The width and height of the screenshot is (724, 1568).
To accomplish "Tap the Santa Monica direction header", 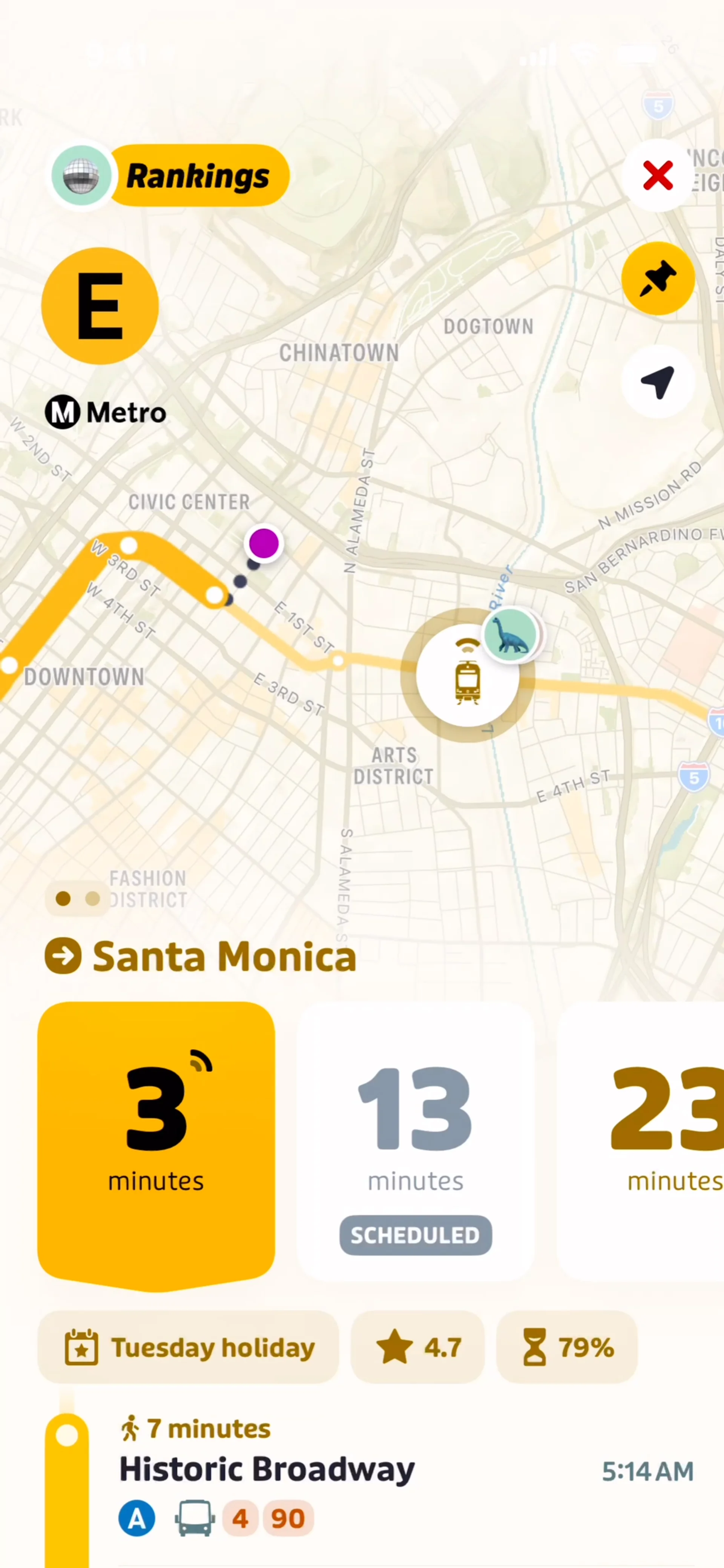I will [201, 956].
